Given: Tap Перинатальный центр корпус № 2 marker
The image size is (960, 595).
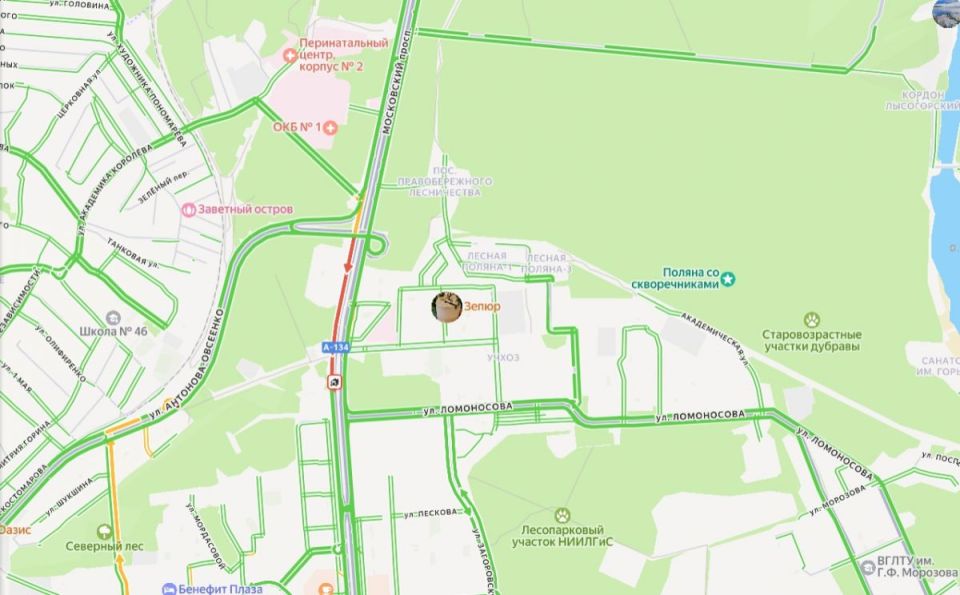Looking at the screenshot, I should tap(289, 56).
